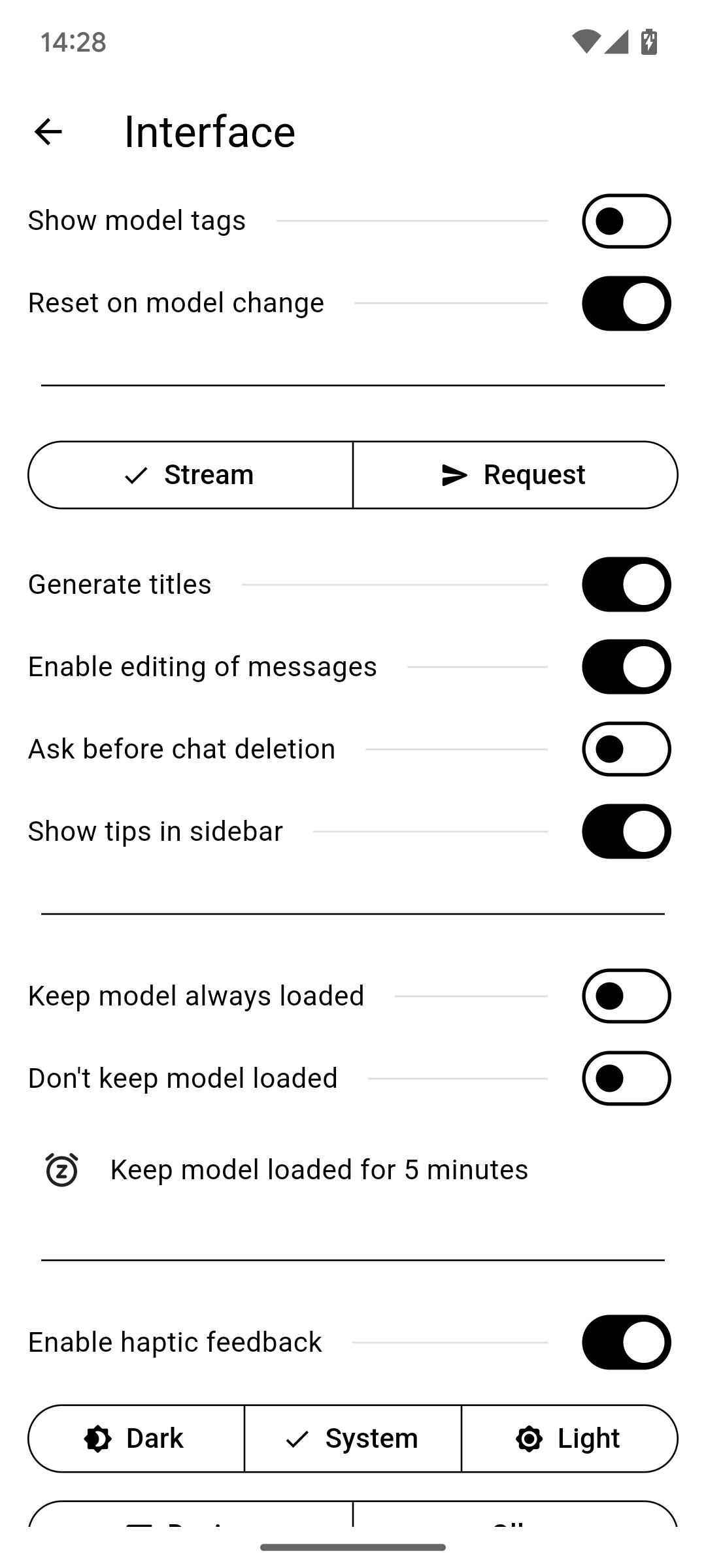Toggle Enable editing of messages

click(626, 666)
